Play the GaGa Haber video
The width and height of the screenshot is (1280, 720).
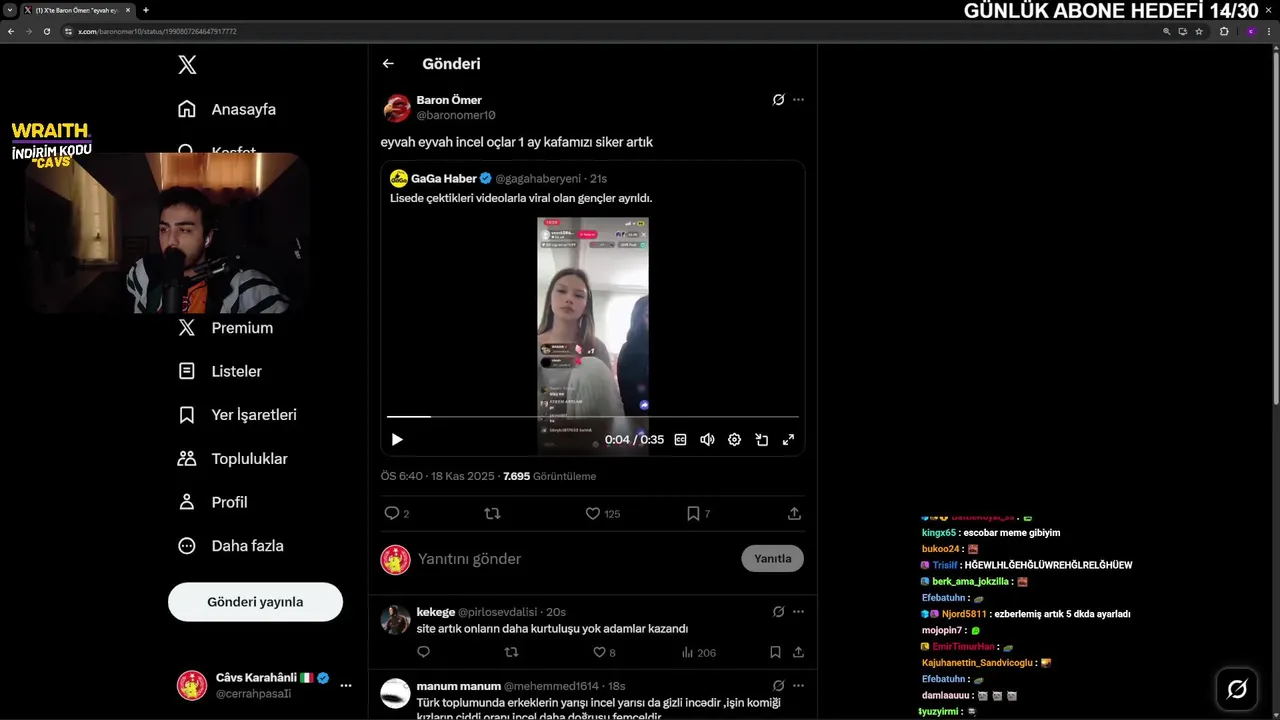pos(397,439)
